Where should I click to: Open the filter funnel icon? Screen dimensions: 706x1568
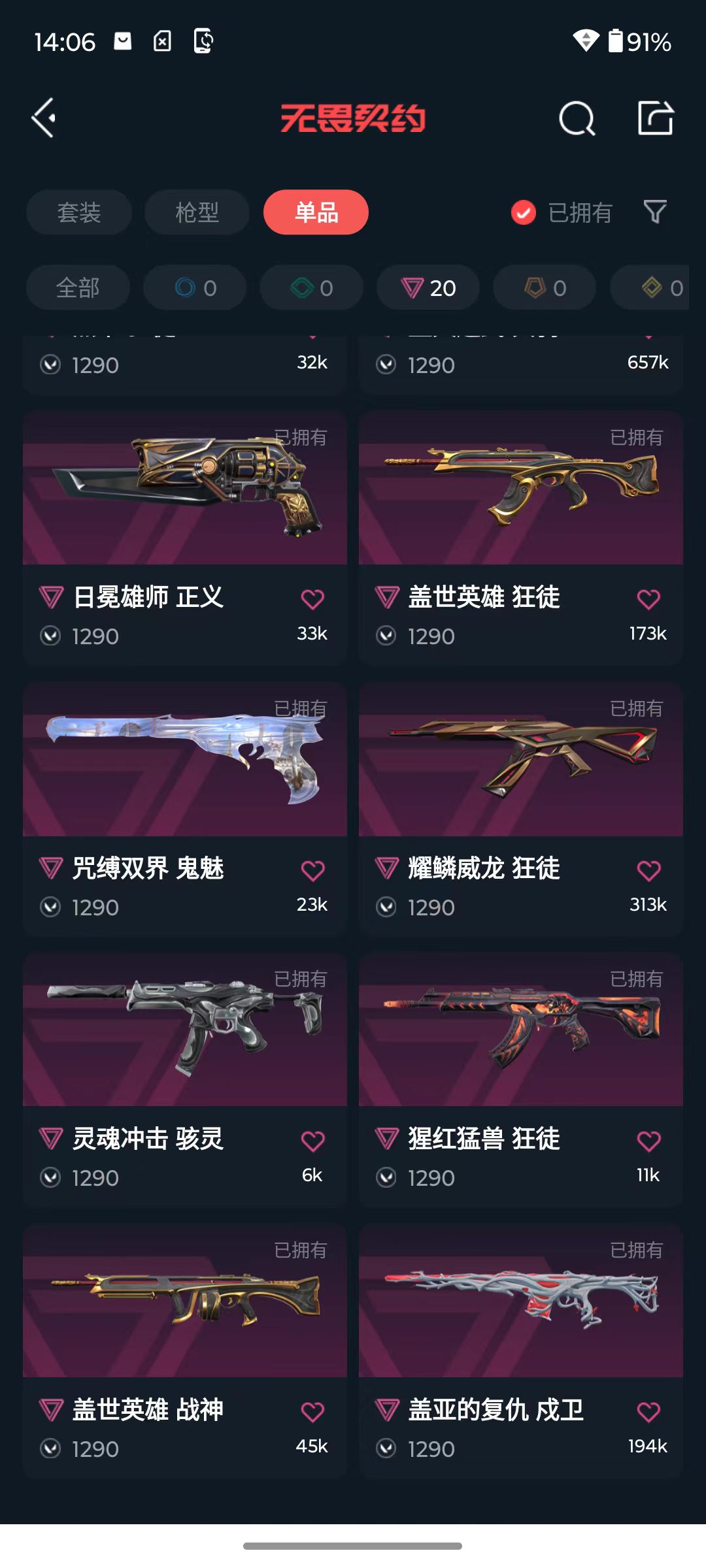tap(654, 212)
